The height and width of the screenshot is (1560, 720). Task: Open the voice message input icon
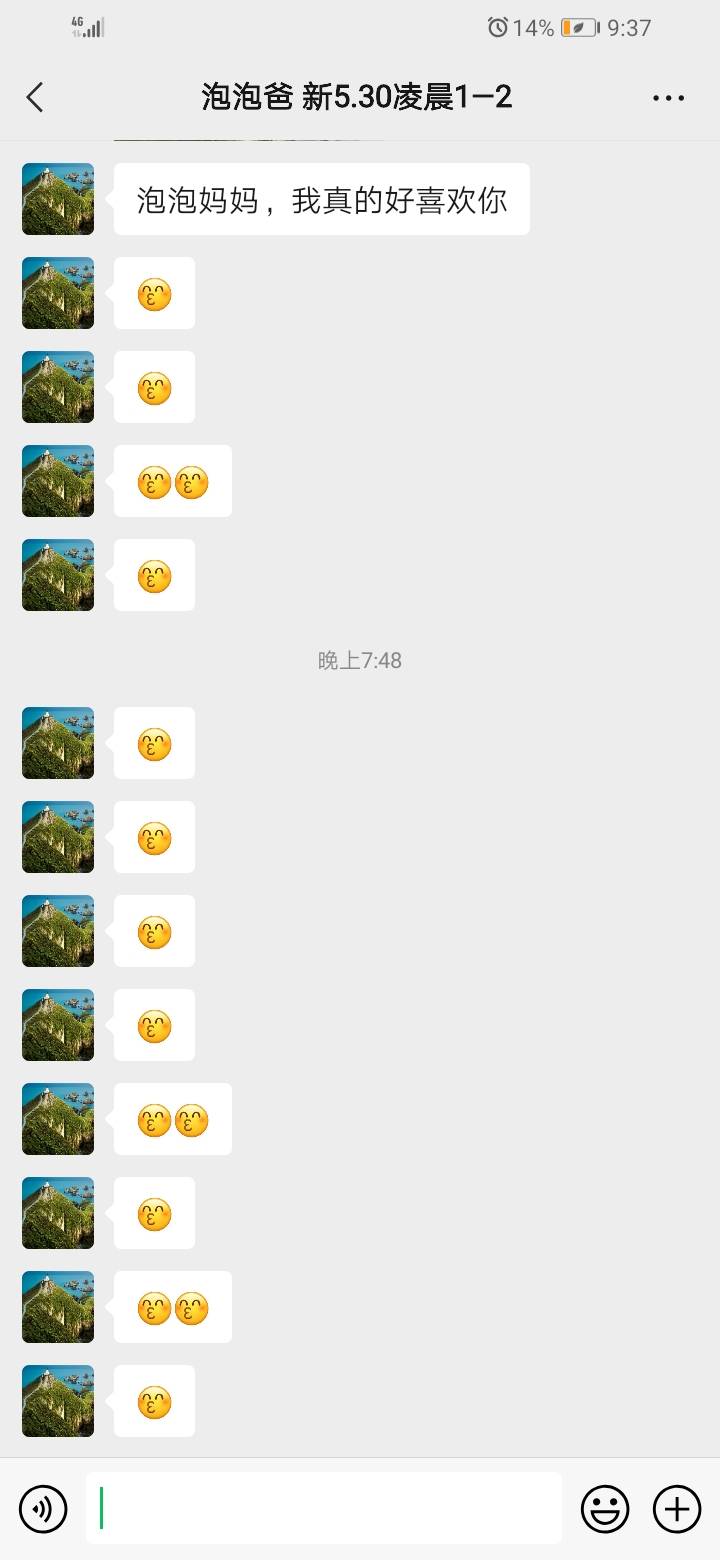(x=42, y=1508)
